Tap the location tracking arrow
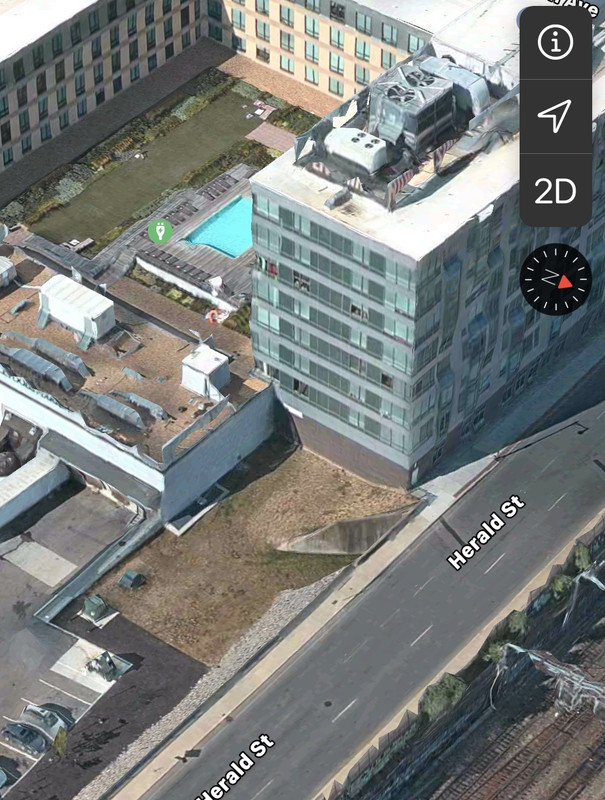The width and height of the screenshot is (605, 800). 555,116
